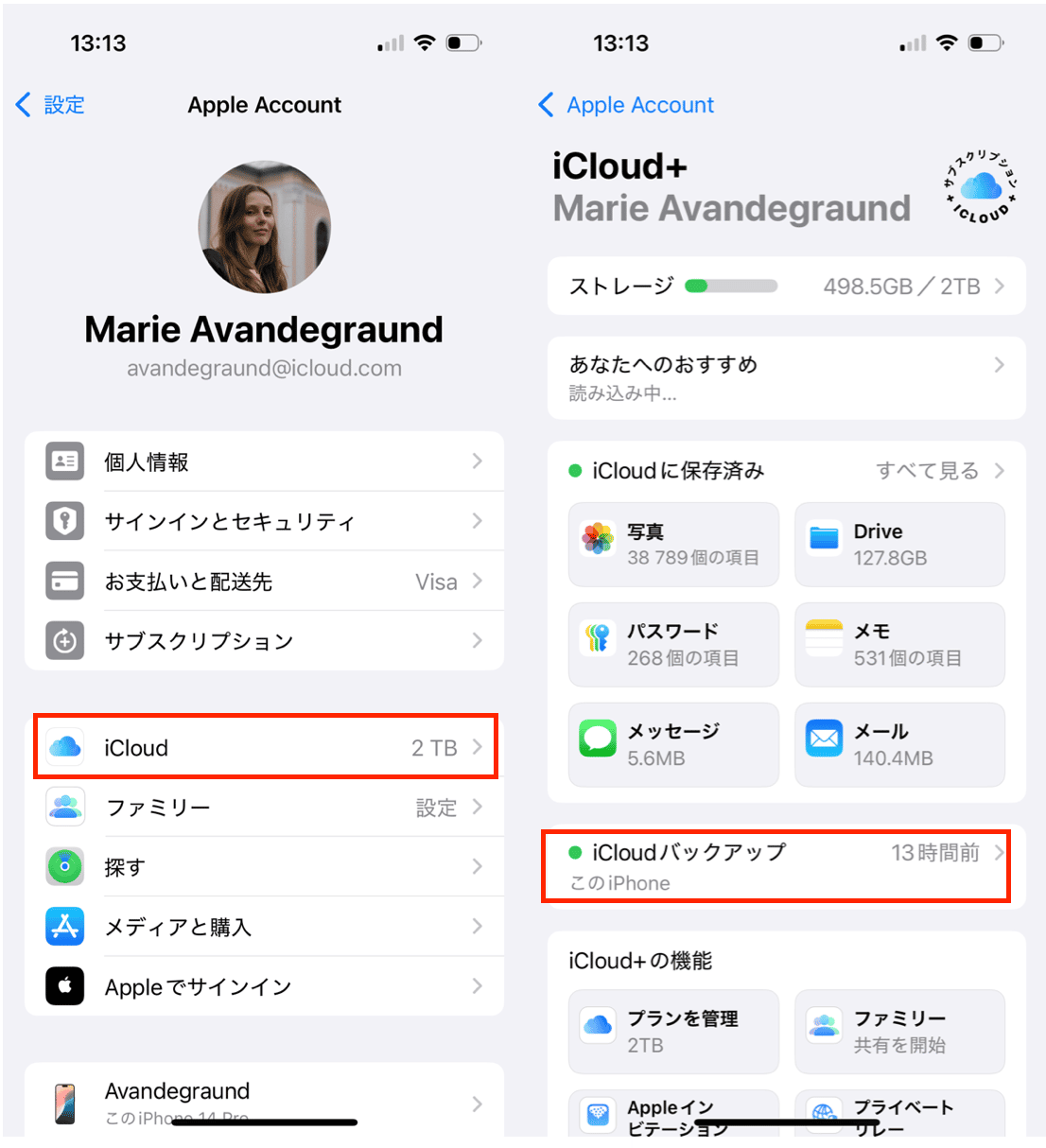Viewport: 1046px width, 1148px height.
Task: Open プランを管理 2TB card
Action: pyautogui.click(x=673, y=1032)
